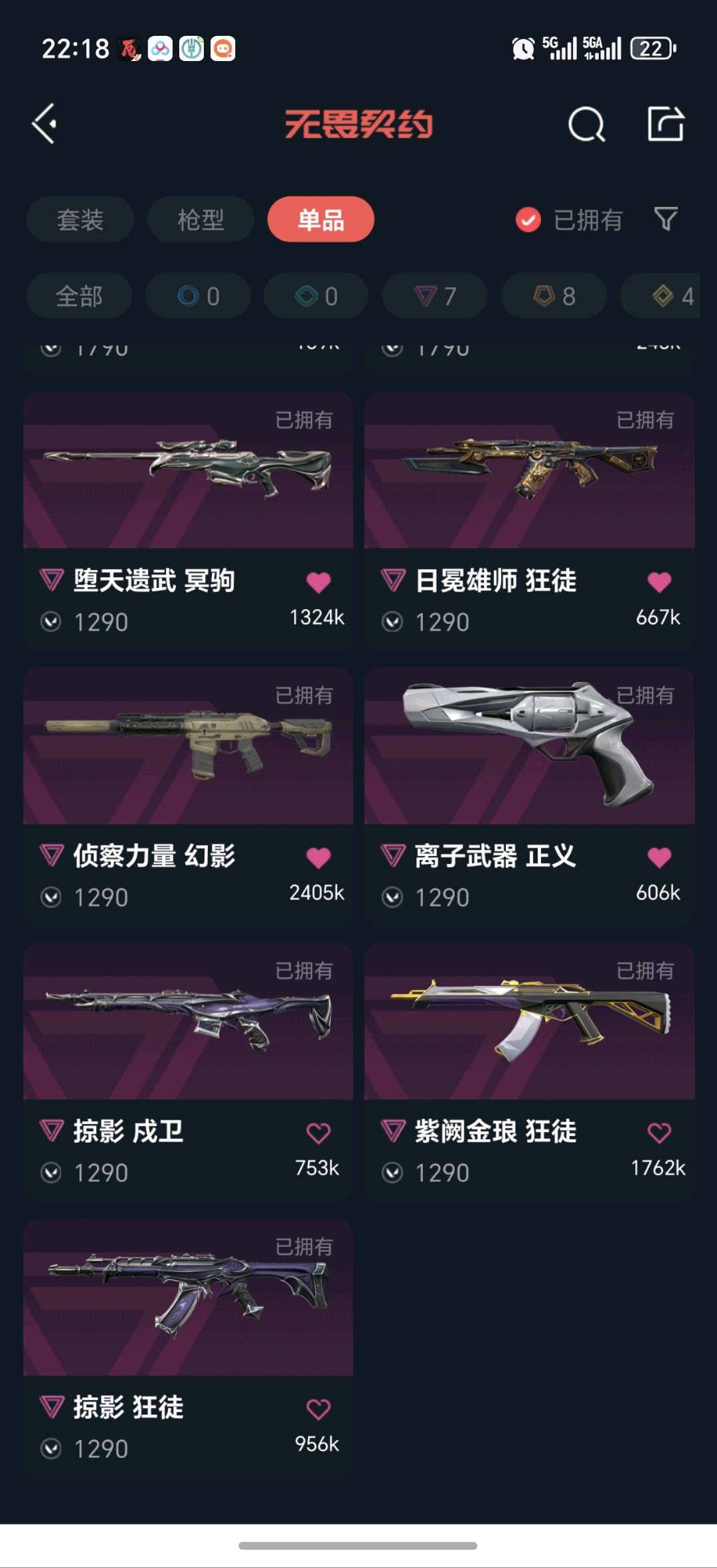The image size is (717, 1568).
Task: Open the 堕天遗武 冥驹 skin card
Action: 188,471
